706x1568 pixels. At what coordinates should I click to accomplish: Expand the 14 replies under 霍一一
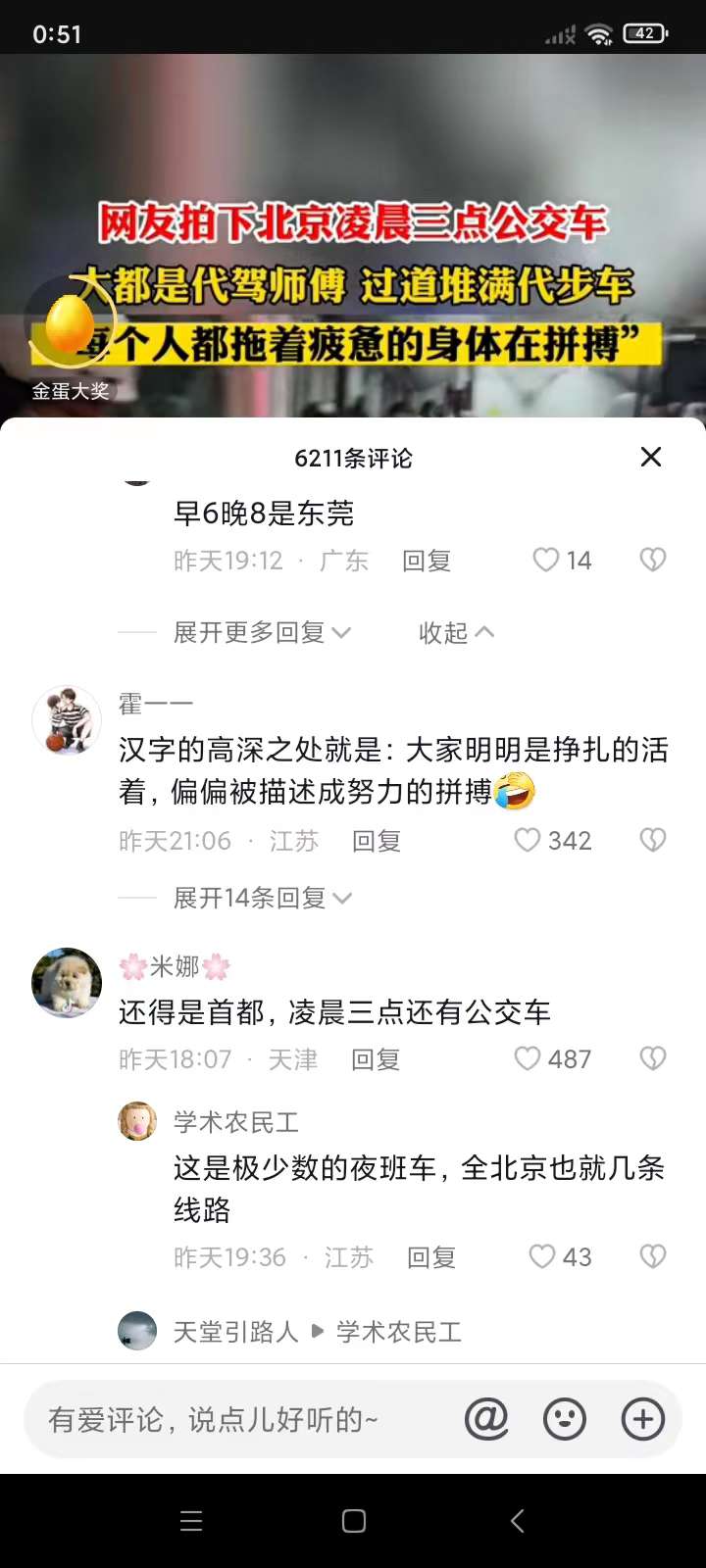(x=261, y=898)
